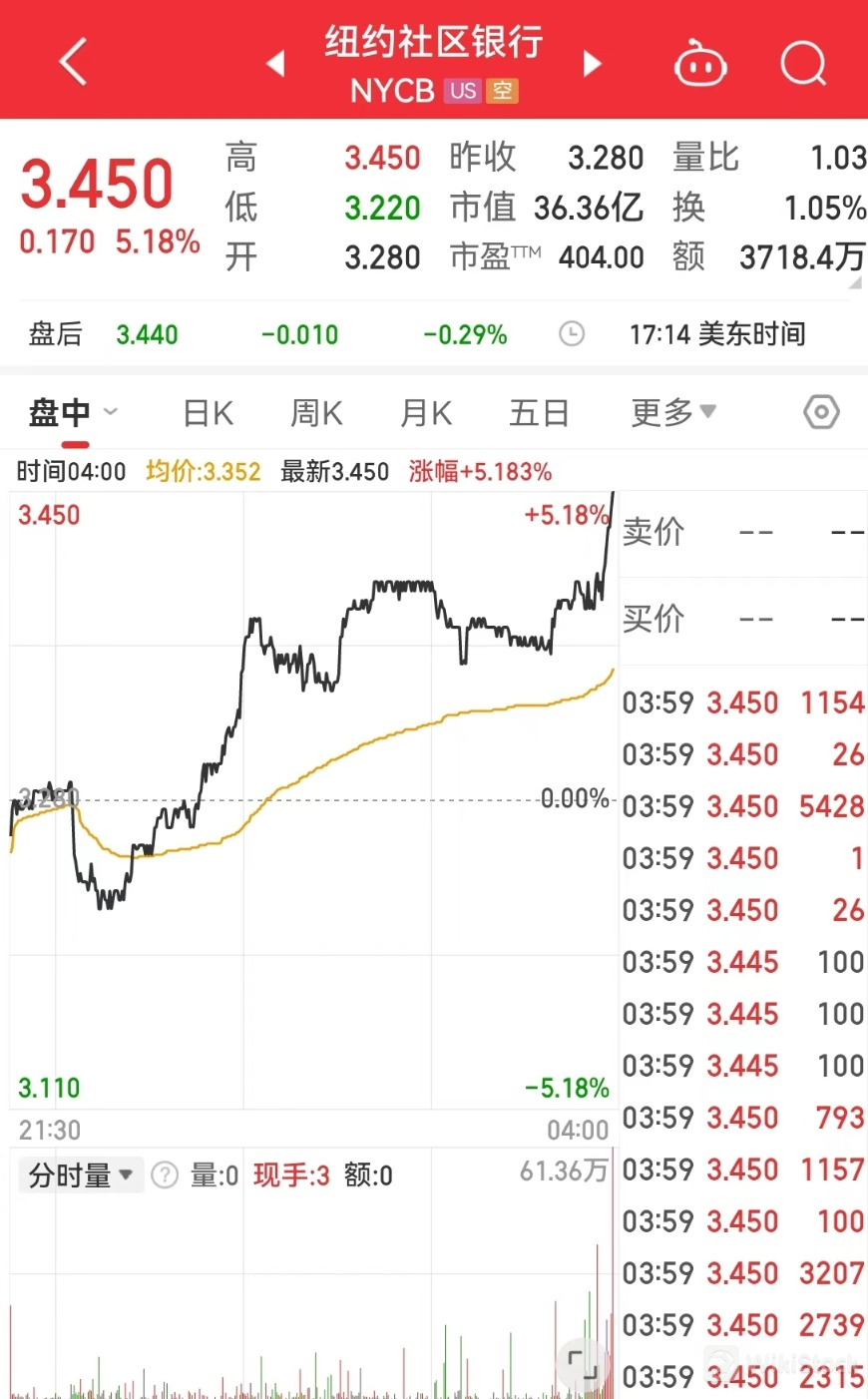
Task: Open the 分时量 indicator dropdown
Action: coord(81,1175)
